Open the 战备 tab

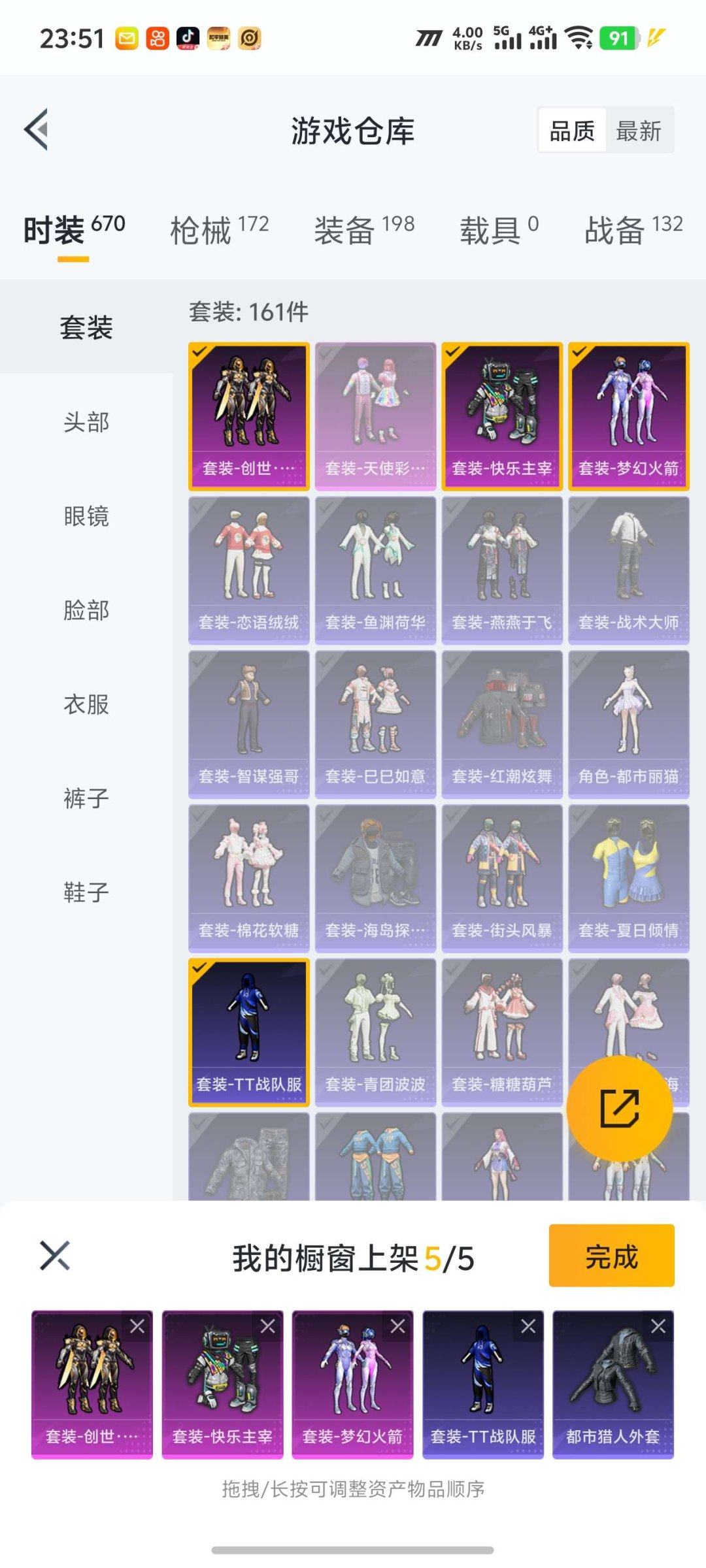(633, 230)
